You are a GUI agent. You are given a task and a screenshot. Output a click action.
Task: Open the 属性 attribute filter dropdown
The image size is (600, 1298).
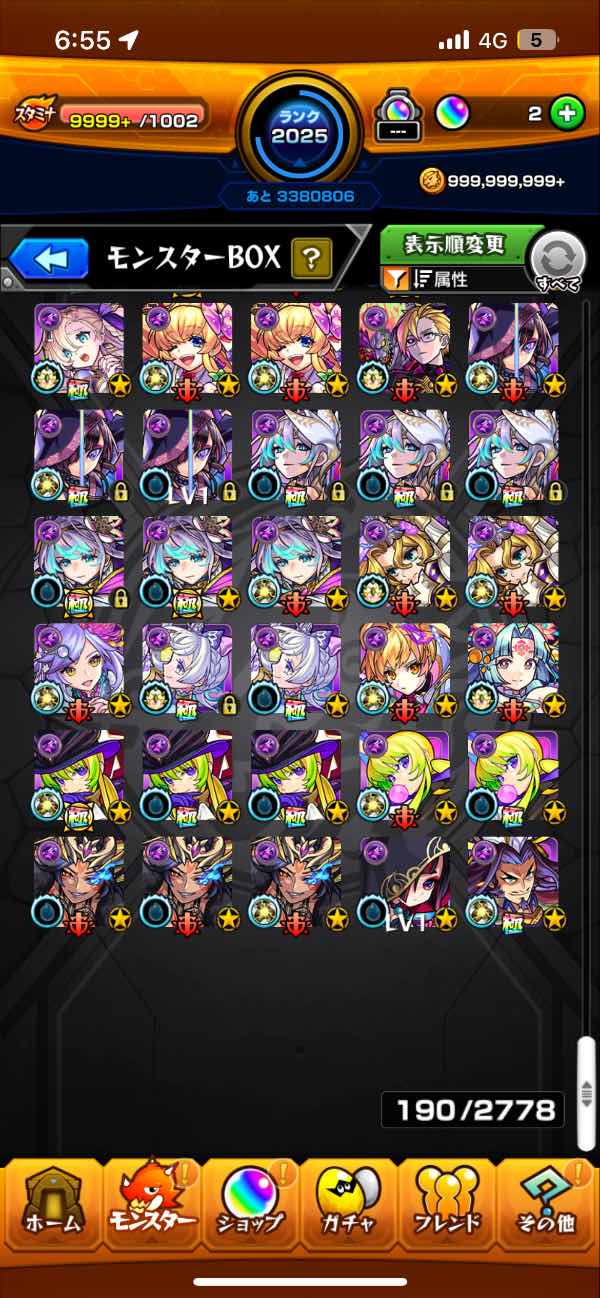[x=455, y=280]
